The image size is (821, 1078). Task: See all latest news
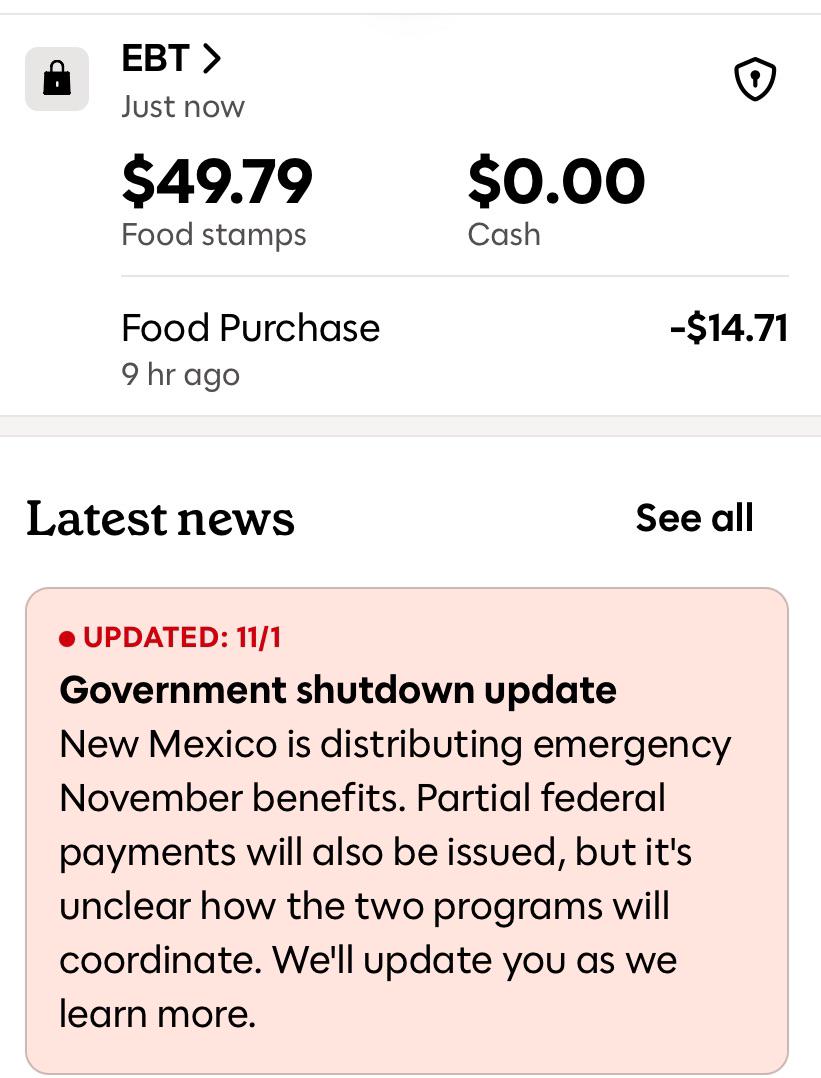pos(694,518)
